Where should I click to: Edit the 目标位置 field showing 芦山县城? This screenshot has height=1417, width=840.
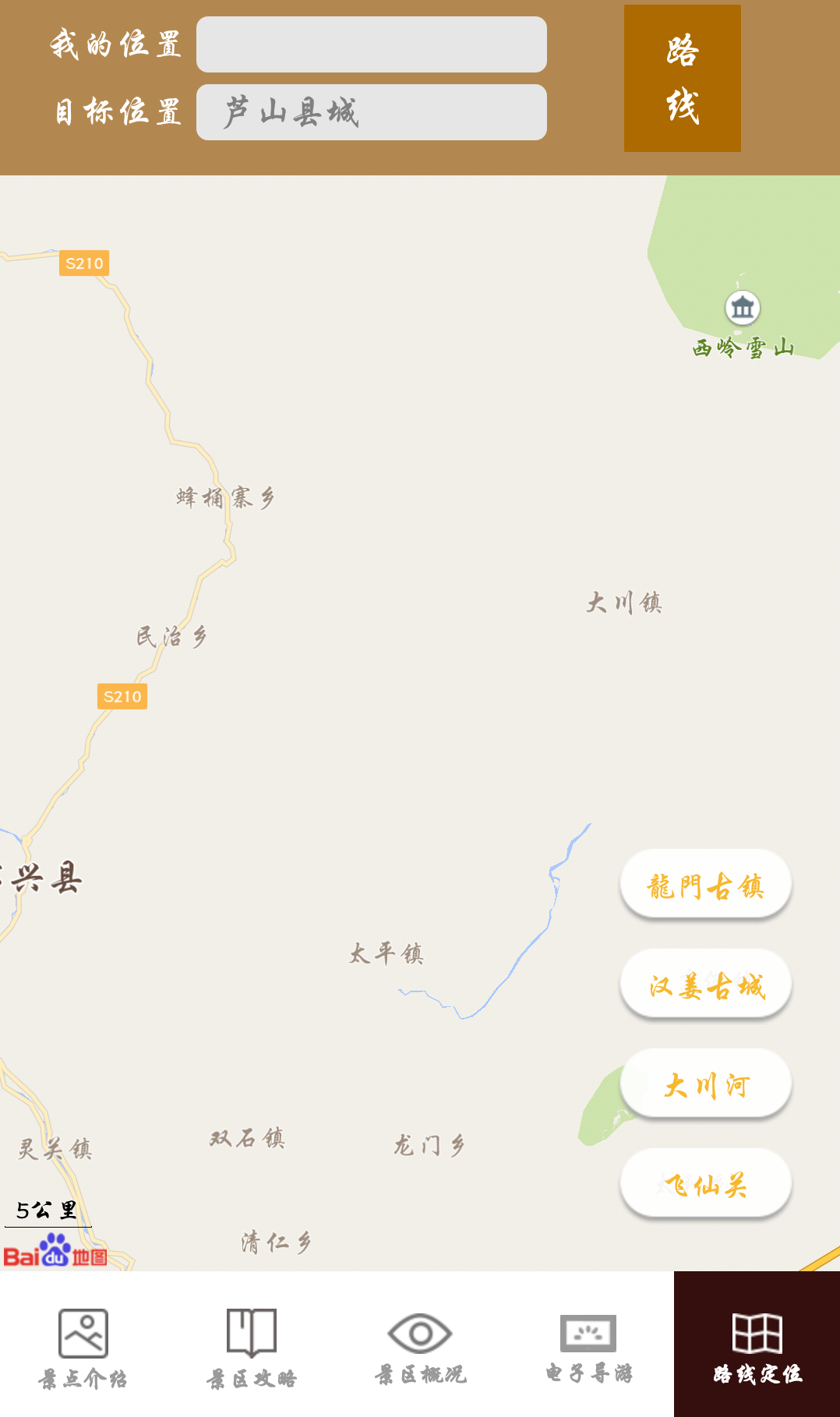[371, 112]
